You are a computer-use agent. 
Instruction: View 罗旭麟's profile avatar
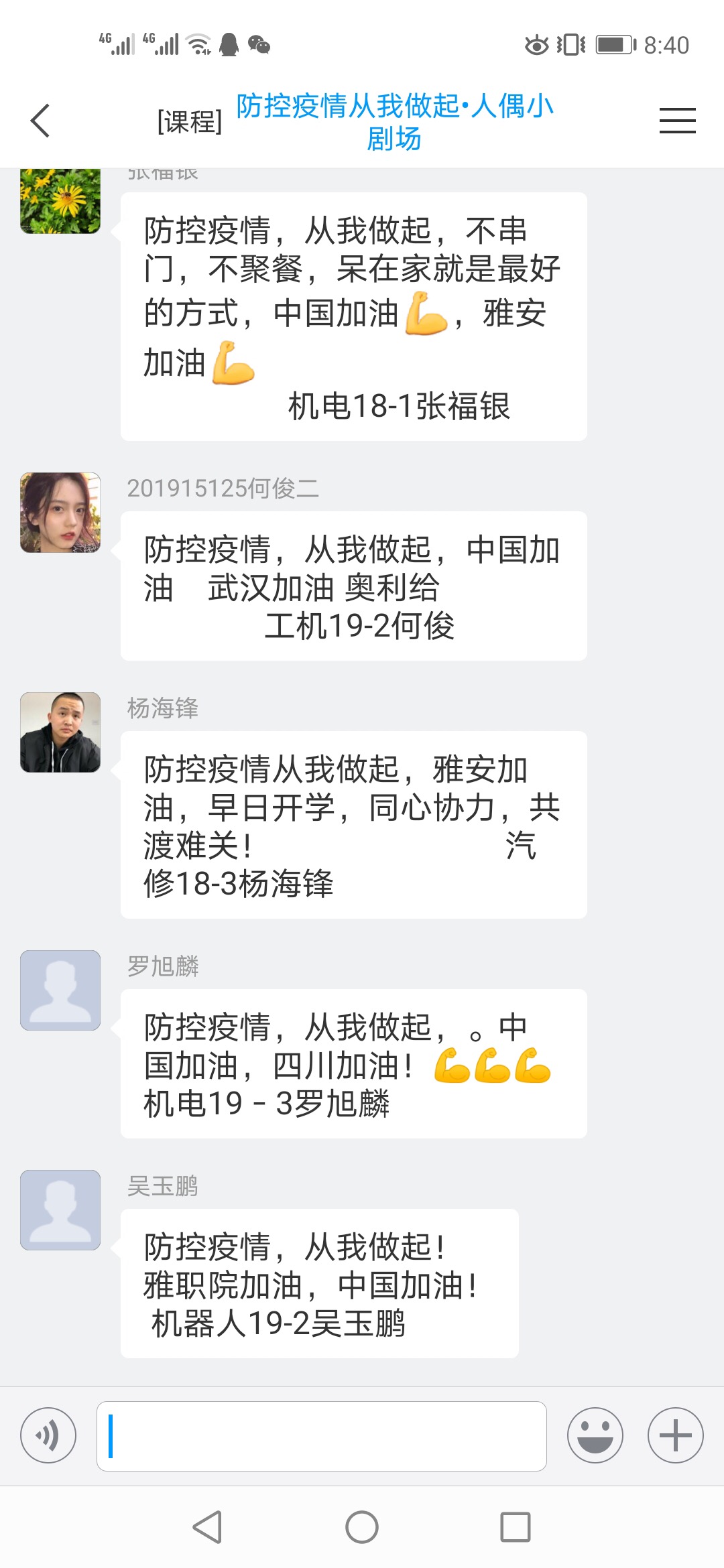pyautogui.click(x=60, y=990)
